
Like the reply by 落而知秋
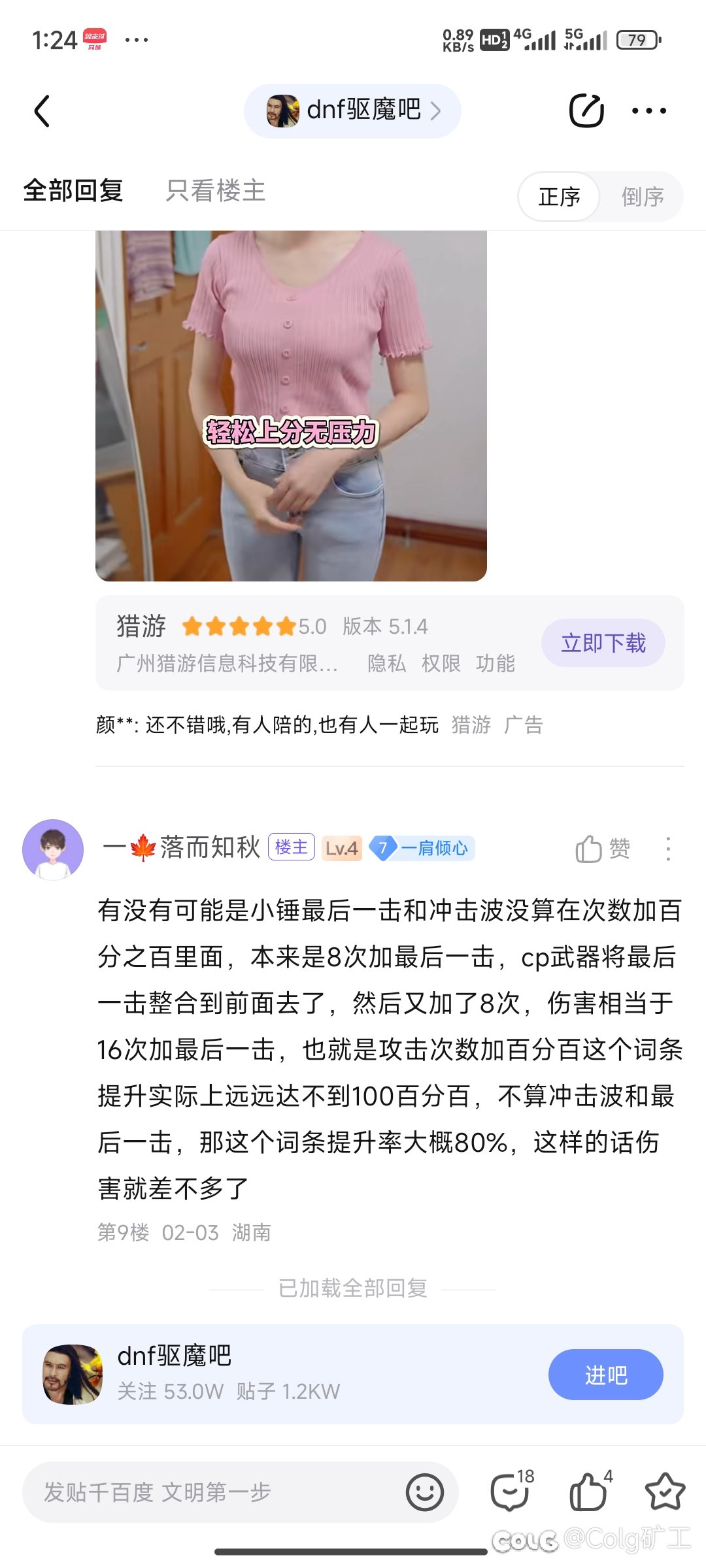pos(603,849)
